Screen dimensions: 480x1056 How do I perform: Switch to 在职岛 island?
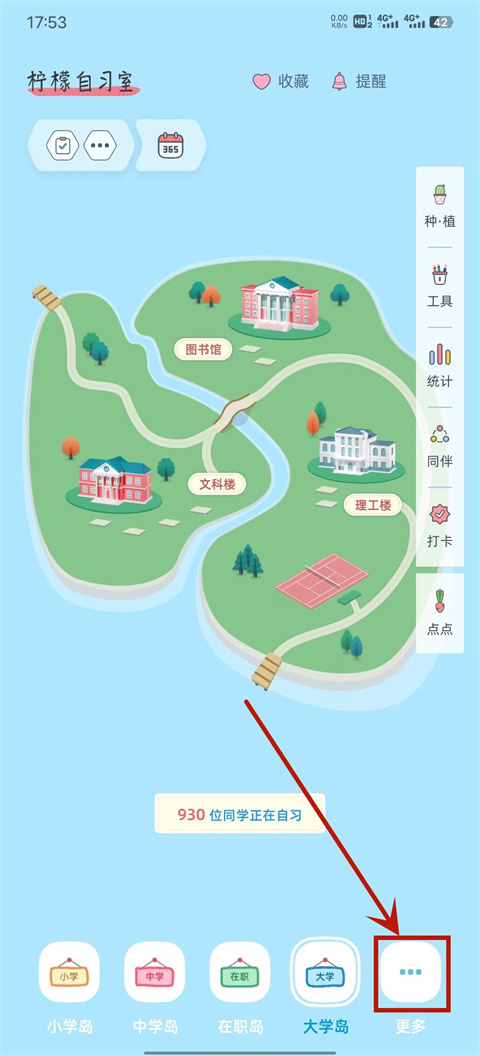tap(240, 988)
